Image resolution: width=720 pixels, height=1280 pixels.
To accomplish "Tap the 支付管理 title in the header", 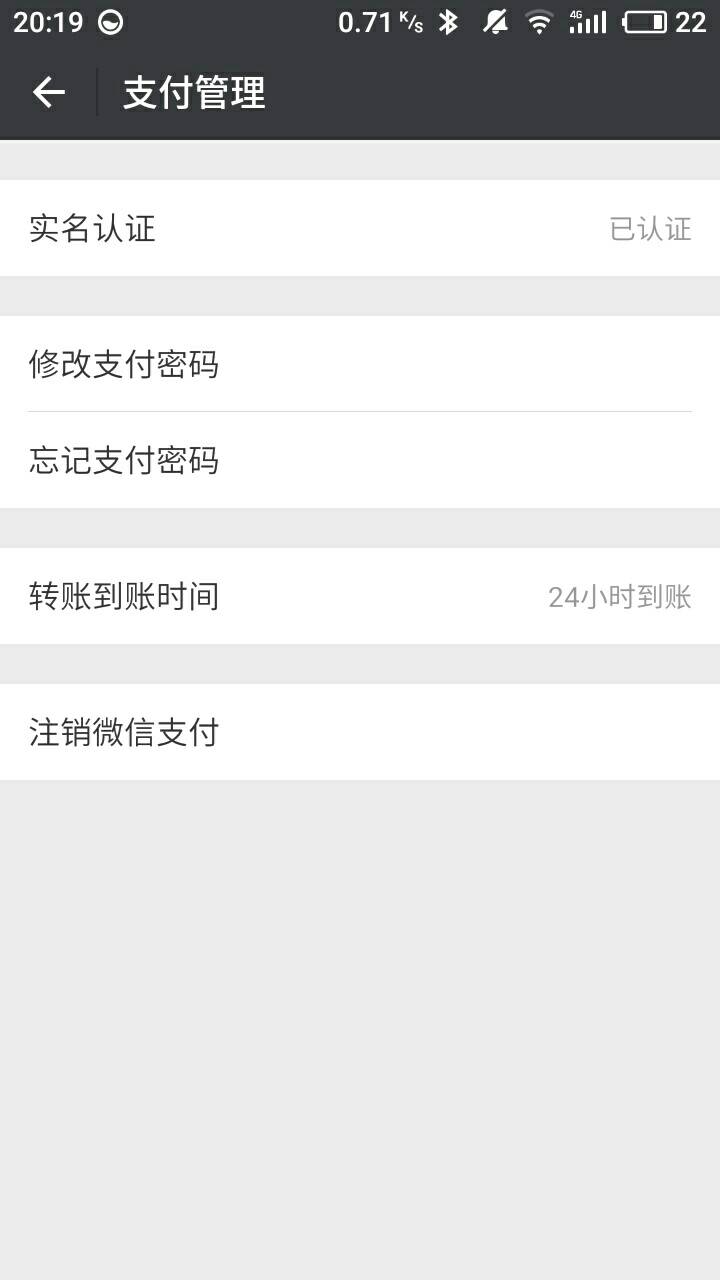I will coord(192,91).
